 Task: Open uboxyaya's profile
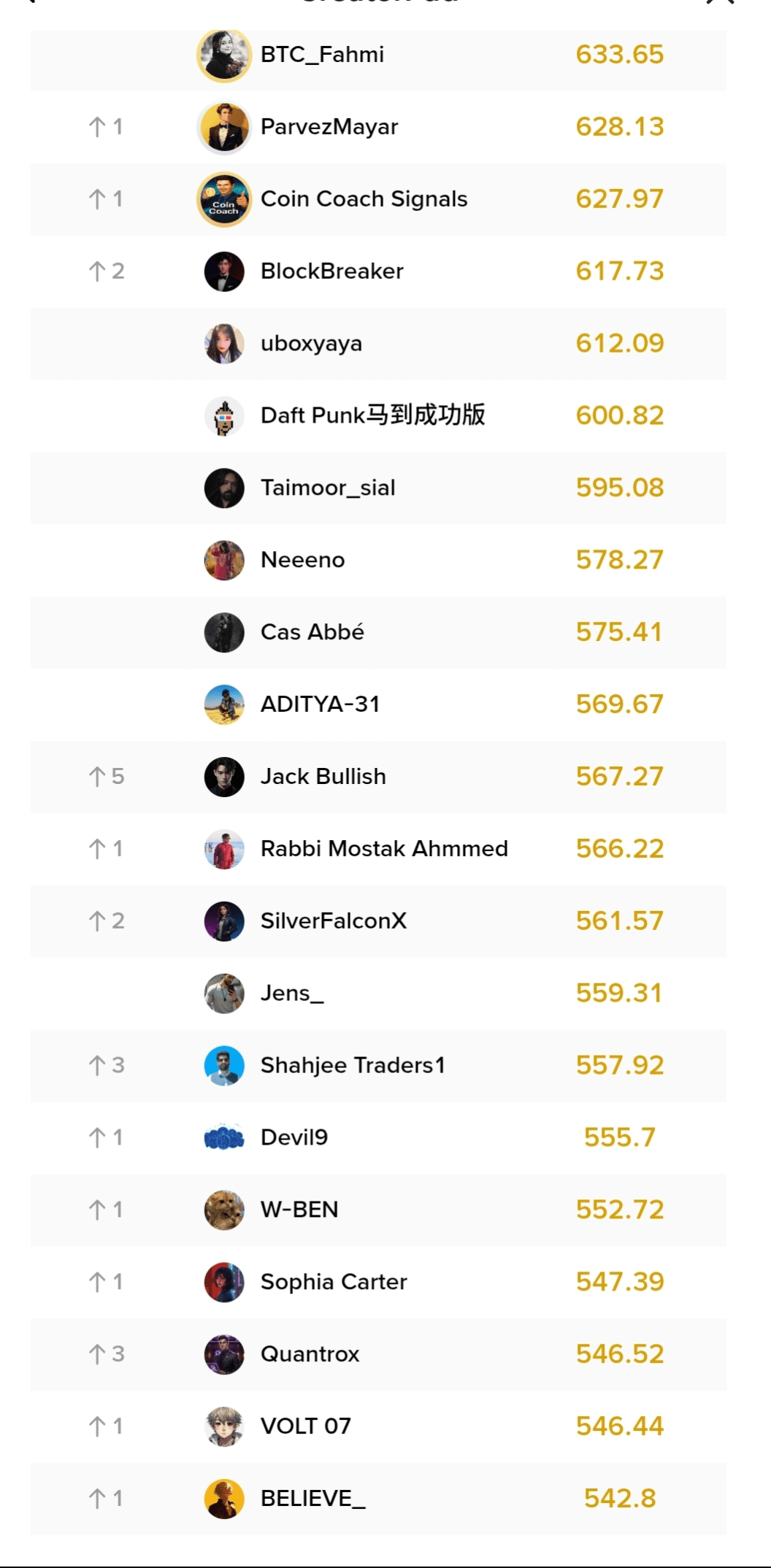pyautogui.click(x=311, y=344)
